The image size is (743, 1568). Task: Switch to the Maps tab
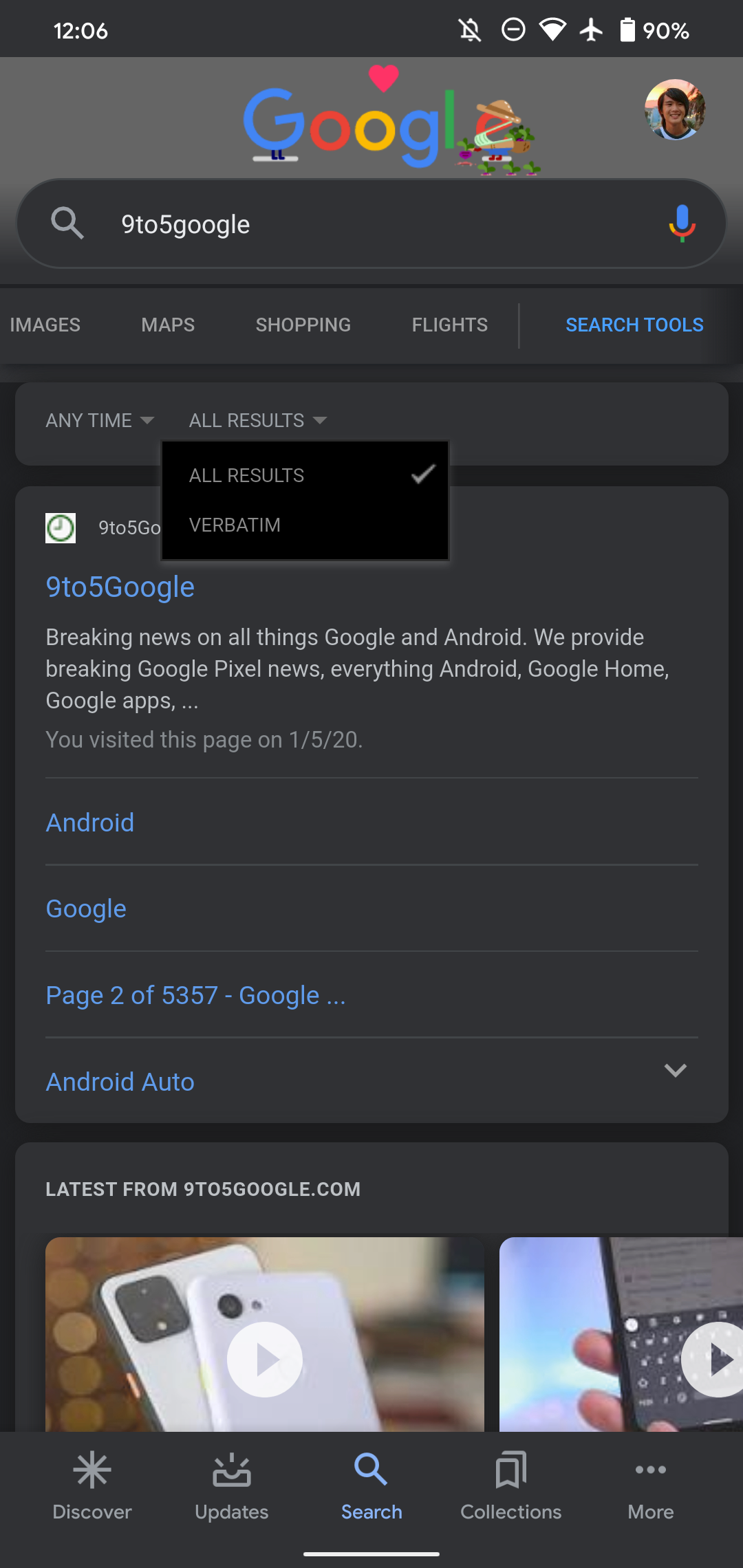(x=168, y=325)
